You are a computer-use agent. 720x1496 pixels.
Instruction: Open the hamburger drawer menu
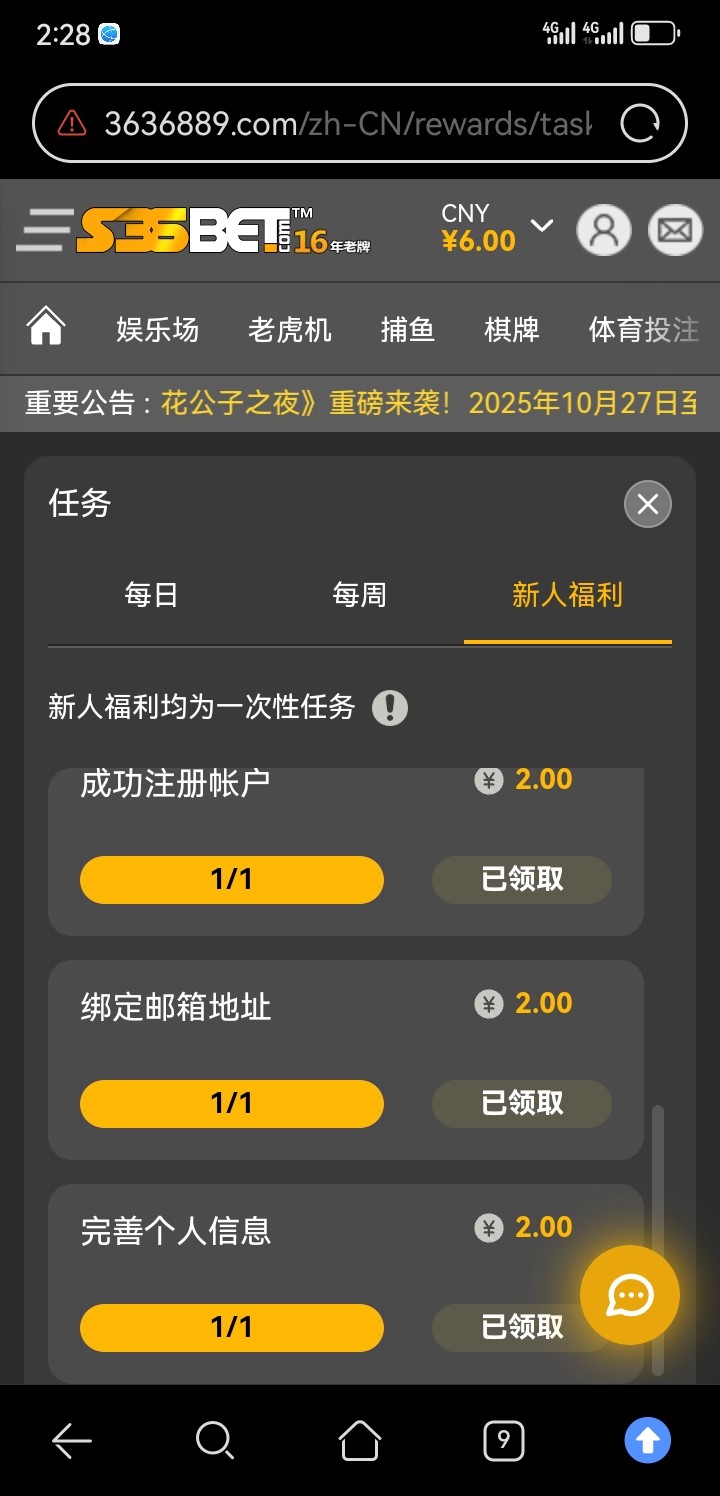pos(44,231)
